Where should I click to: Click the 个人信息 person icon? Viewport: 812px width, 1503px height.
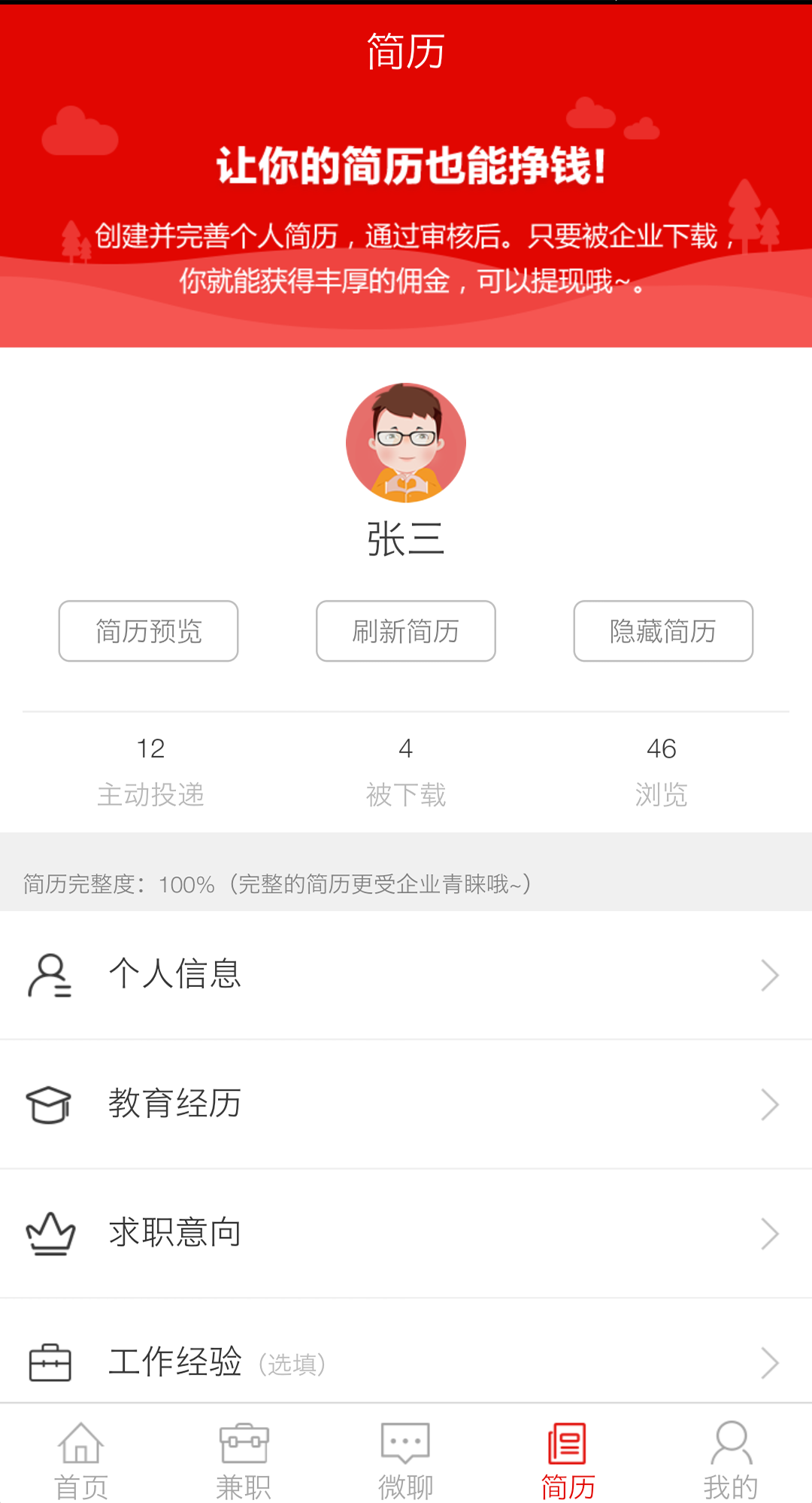[48, 975]
